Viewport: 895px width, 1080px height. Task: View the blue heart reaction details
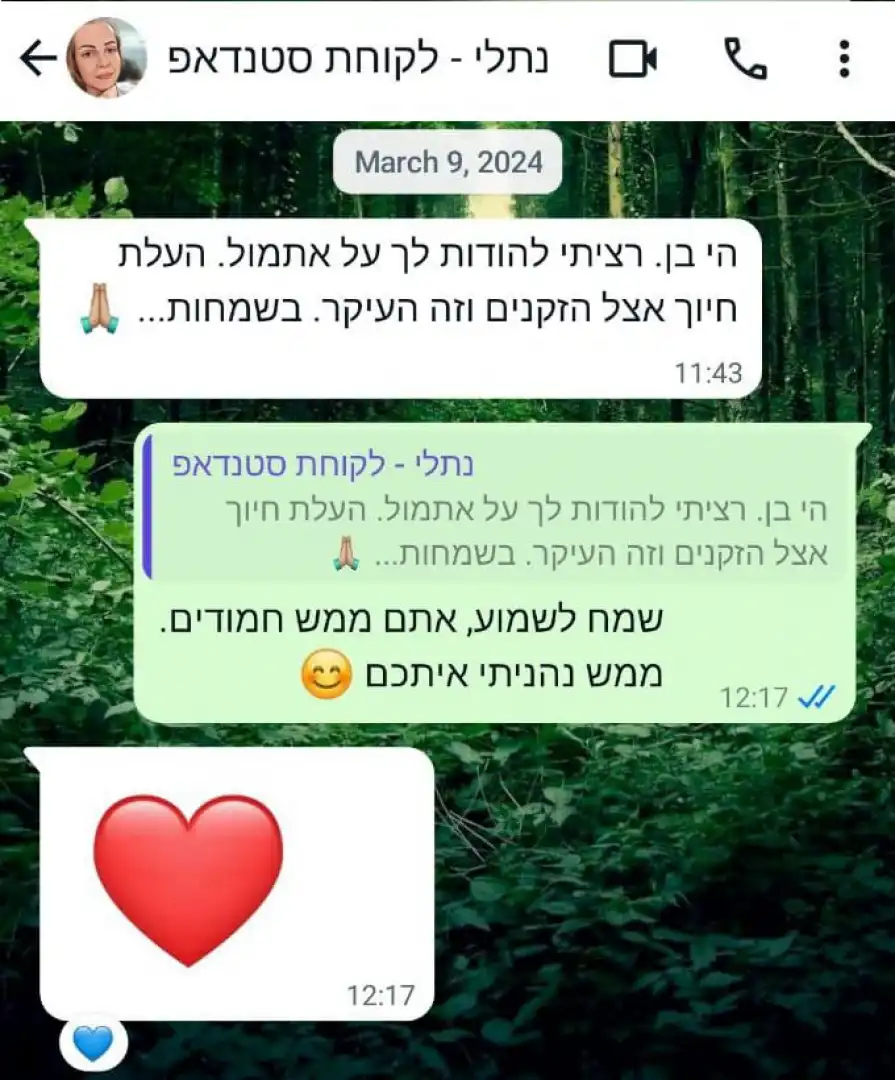tap(93, 1043)
